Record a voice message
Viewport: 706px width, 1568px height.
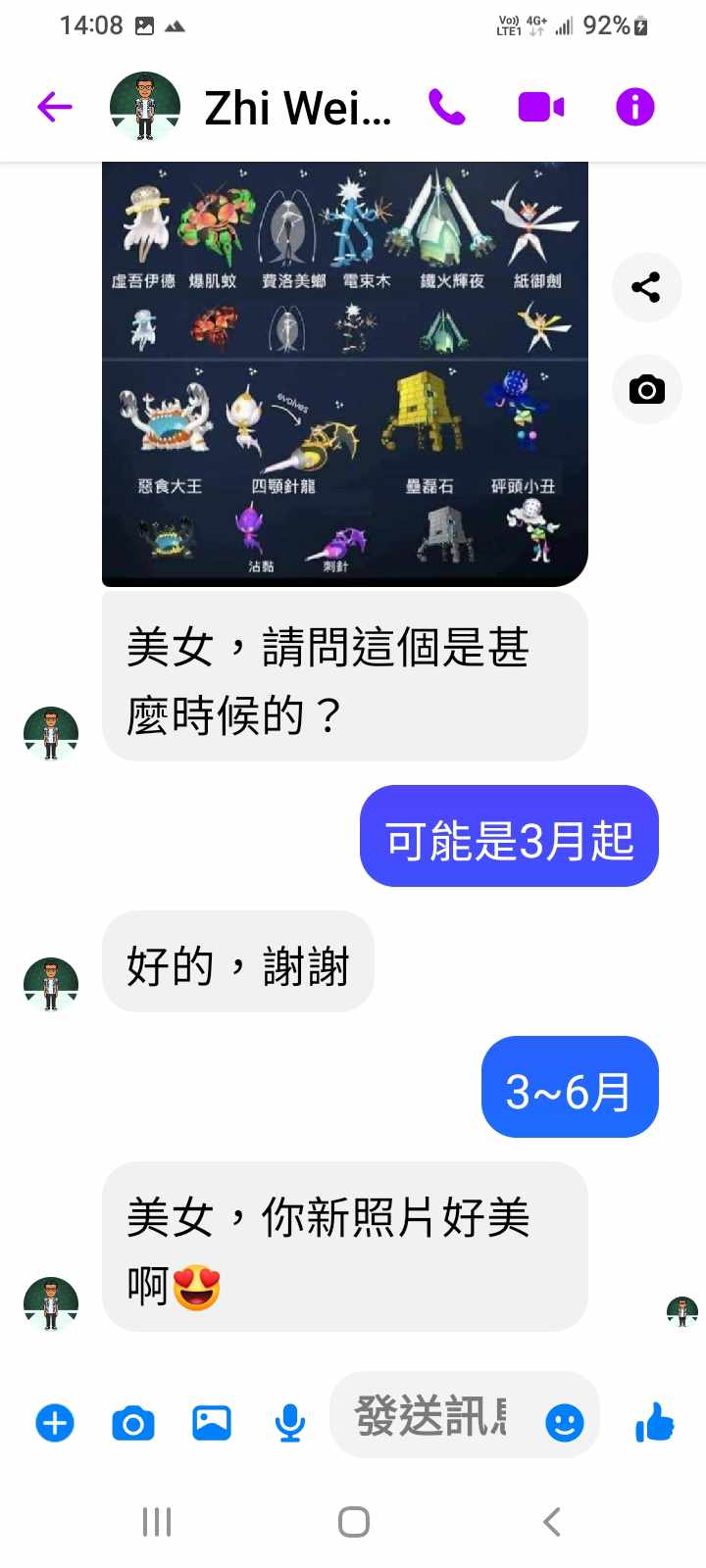tap(289, 1422)
